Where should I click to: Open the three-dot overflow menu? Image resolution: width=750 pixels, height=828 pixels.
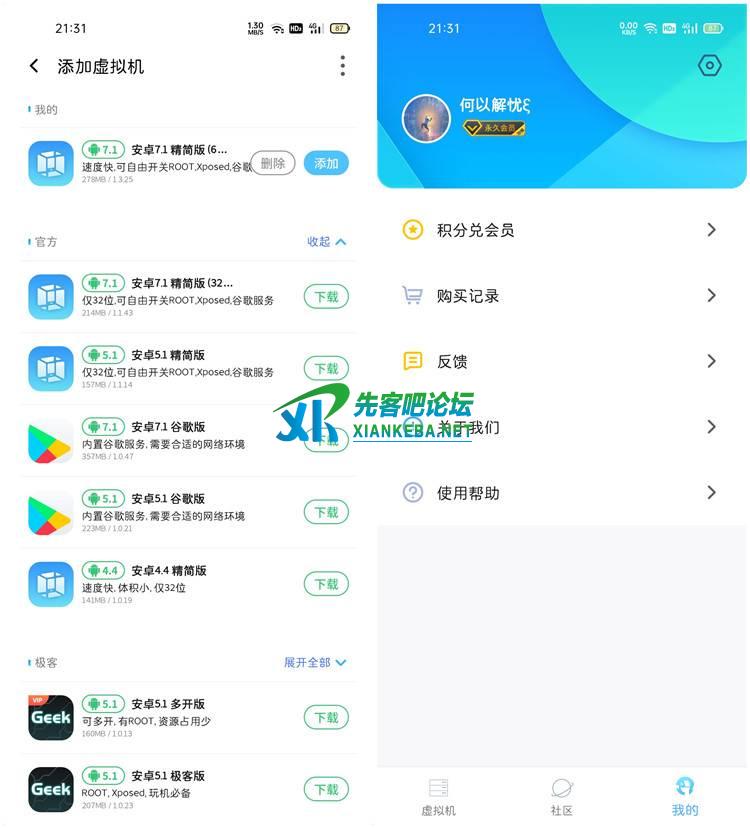pyautogui.click(x=342, y=66)
